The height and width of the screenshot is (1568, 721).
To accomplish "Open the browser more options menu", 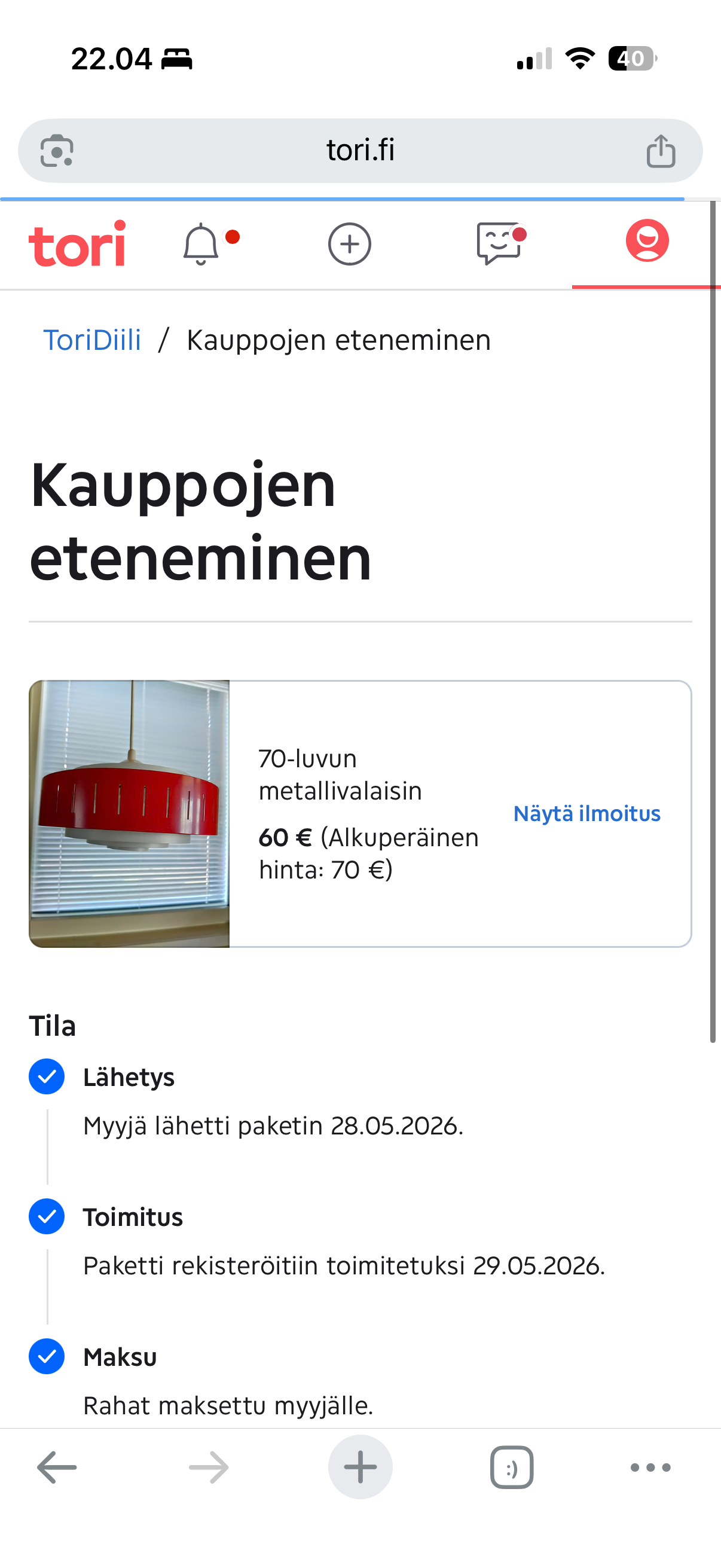I will 650,1468.
